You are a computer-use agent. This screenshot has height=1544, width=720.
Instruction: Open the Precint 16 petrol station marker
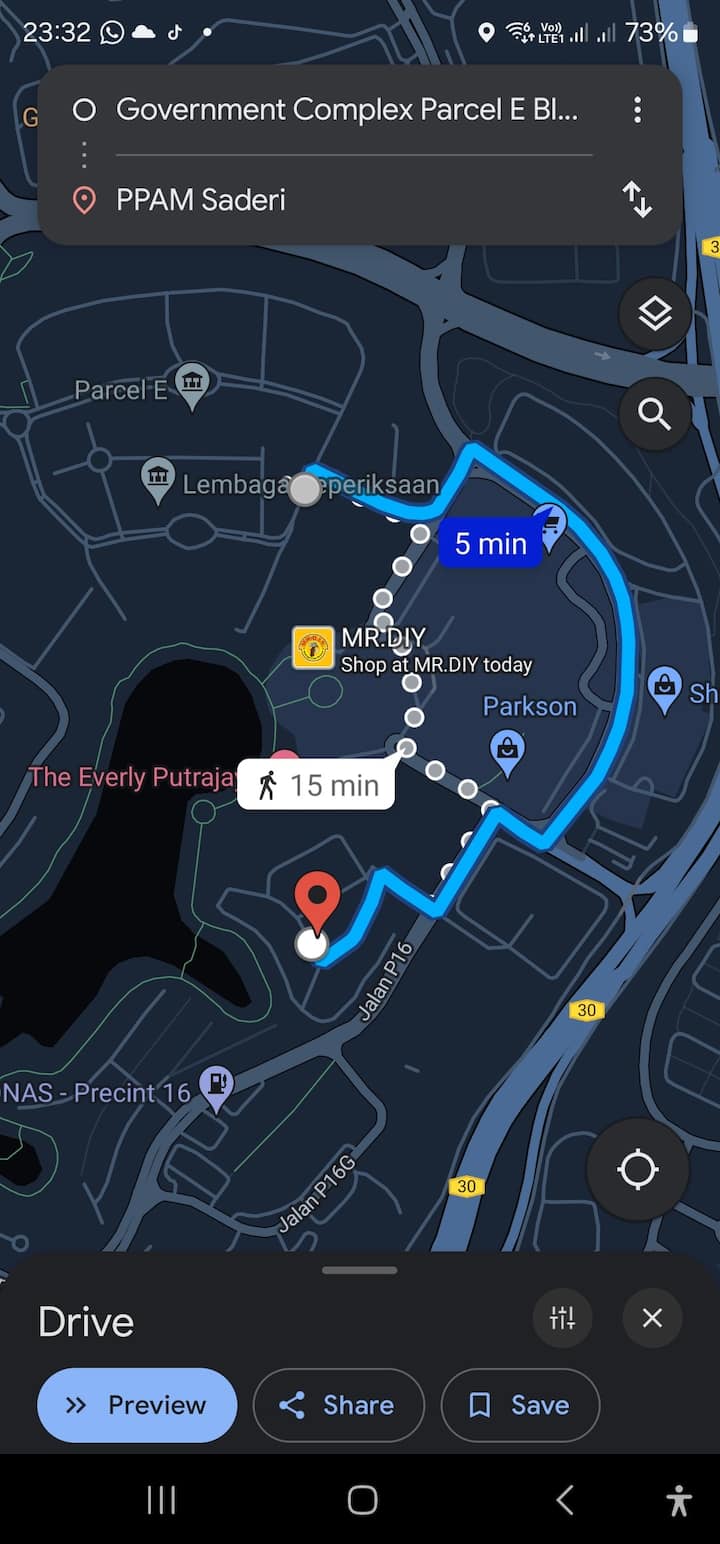pos(216,1086)
